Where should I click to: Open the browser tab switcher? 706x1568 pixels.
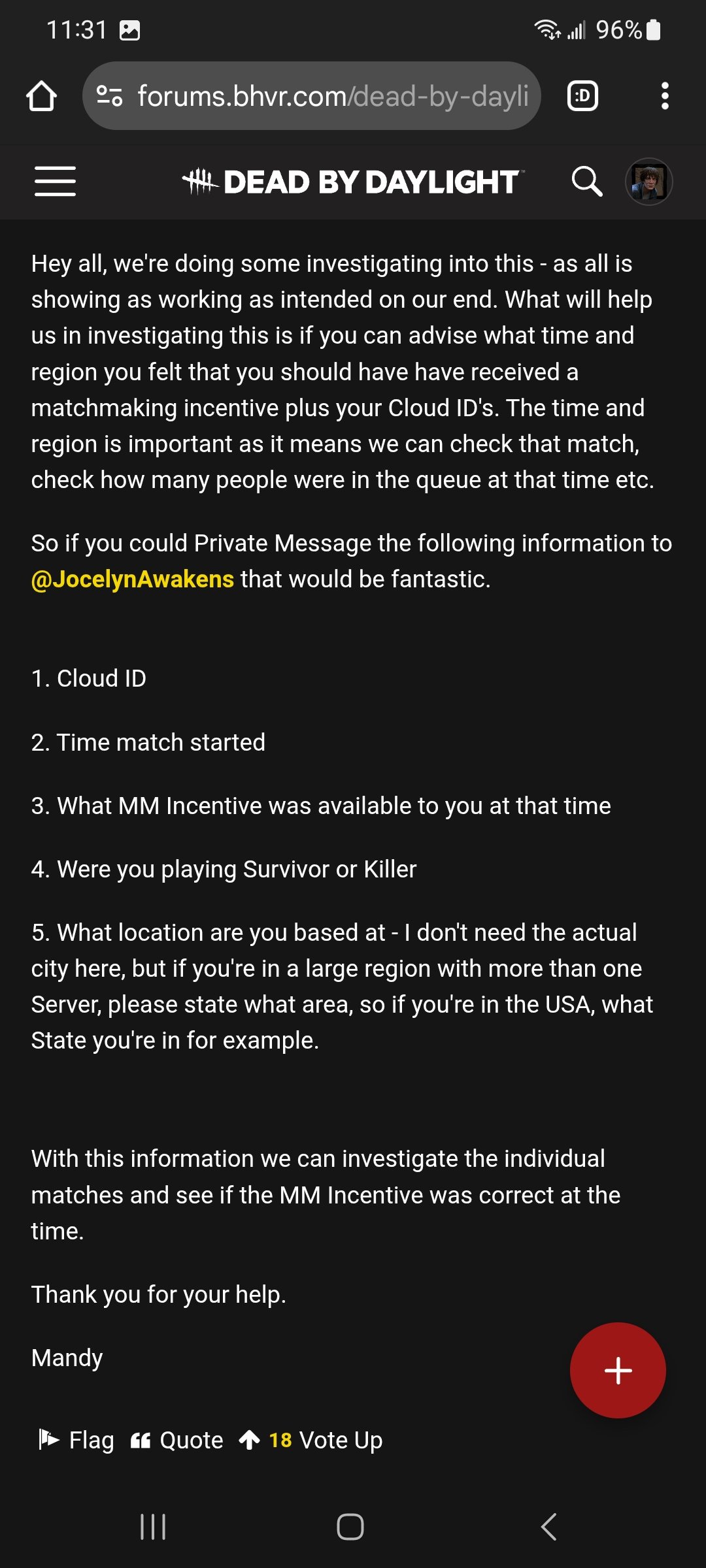[582, 96]
